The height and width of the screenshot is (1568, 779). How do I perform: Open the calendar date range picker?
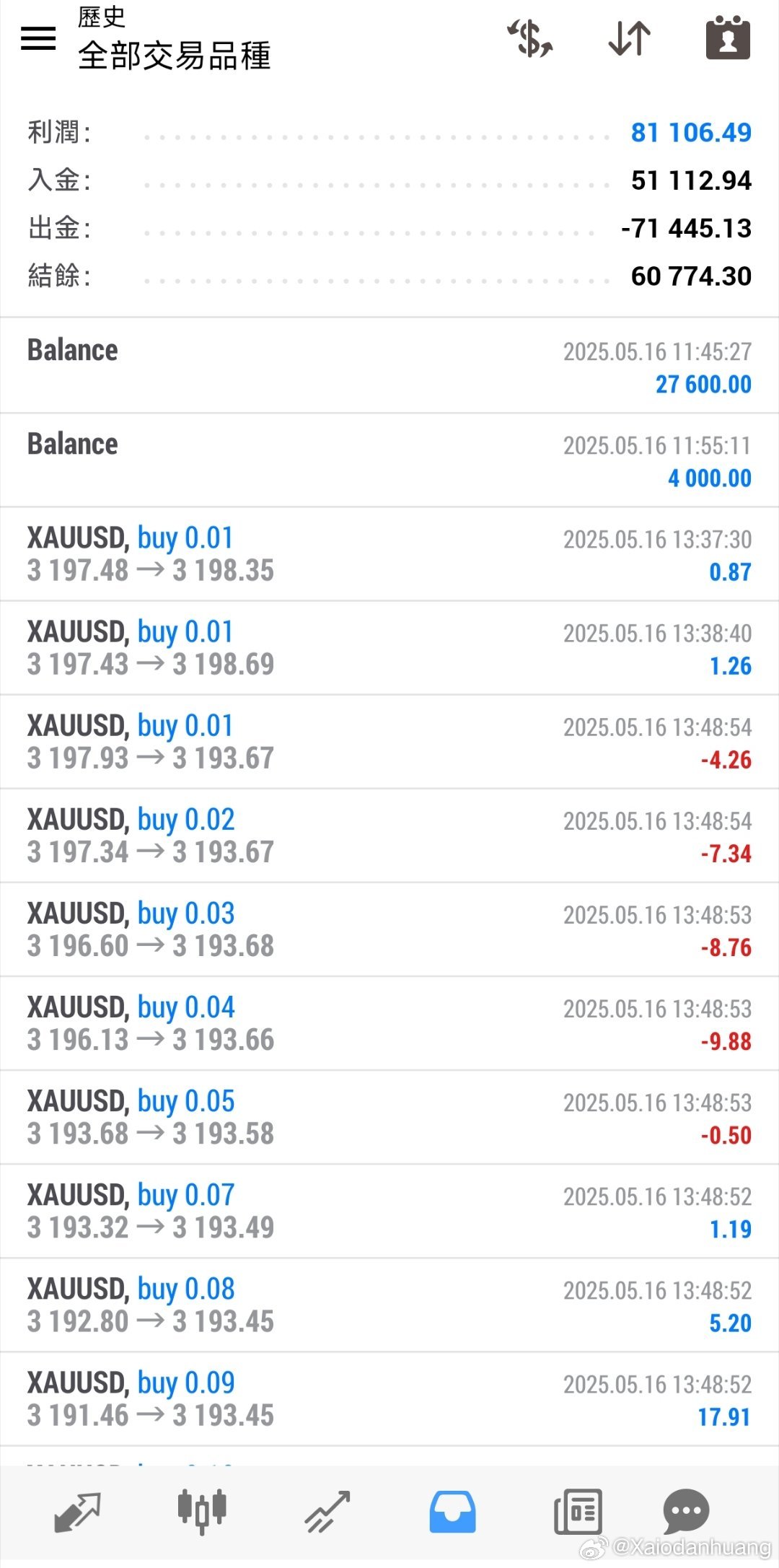[727, 38]
